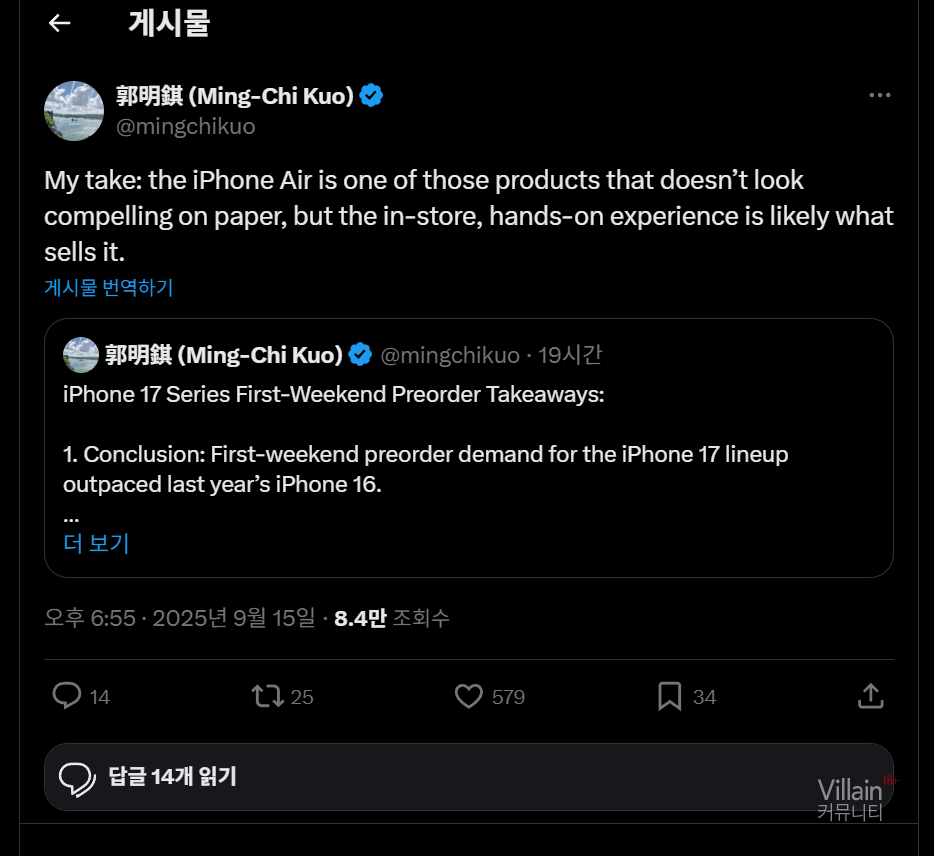Viewport: 934px width, 856px height.
Task: Open Ming-Chi Kuo's profile avatar
Action: 74,111
